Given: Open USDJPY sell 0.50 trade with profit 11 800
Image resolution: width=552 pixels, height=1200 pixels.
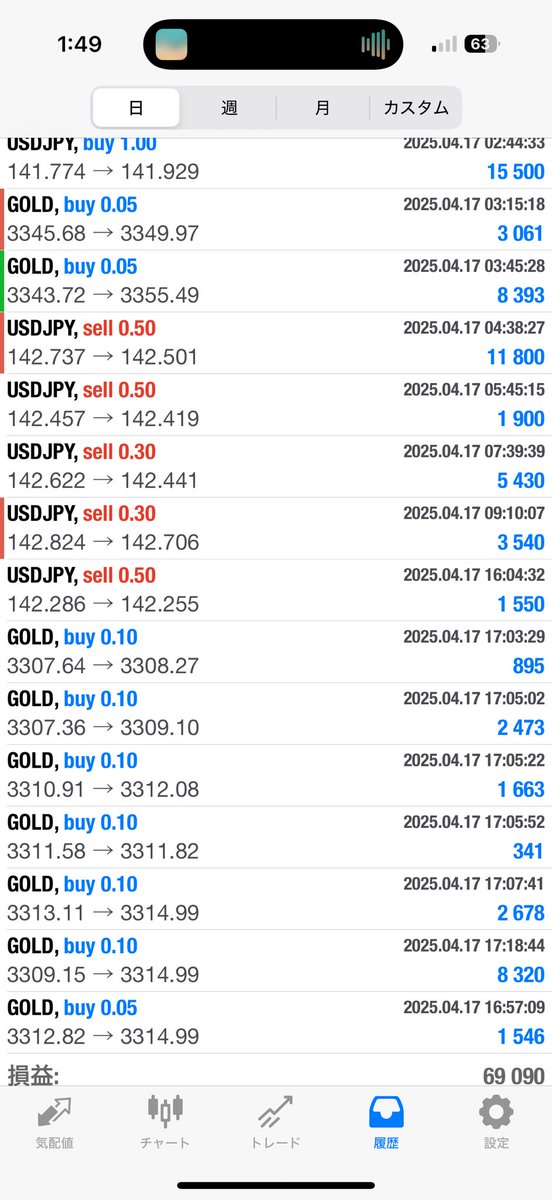Looking at the screenshot, I should 276,343.
